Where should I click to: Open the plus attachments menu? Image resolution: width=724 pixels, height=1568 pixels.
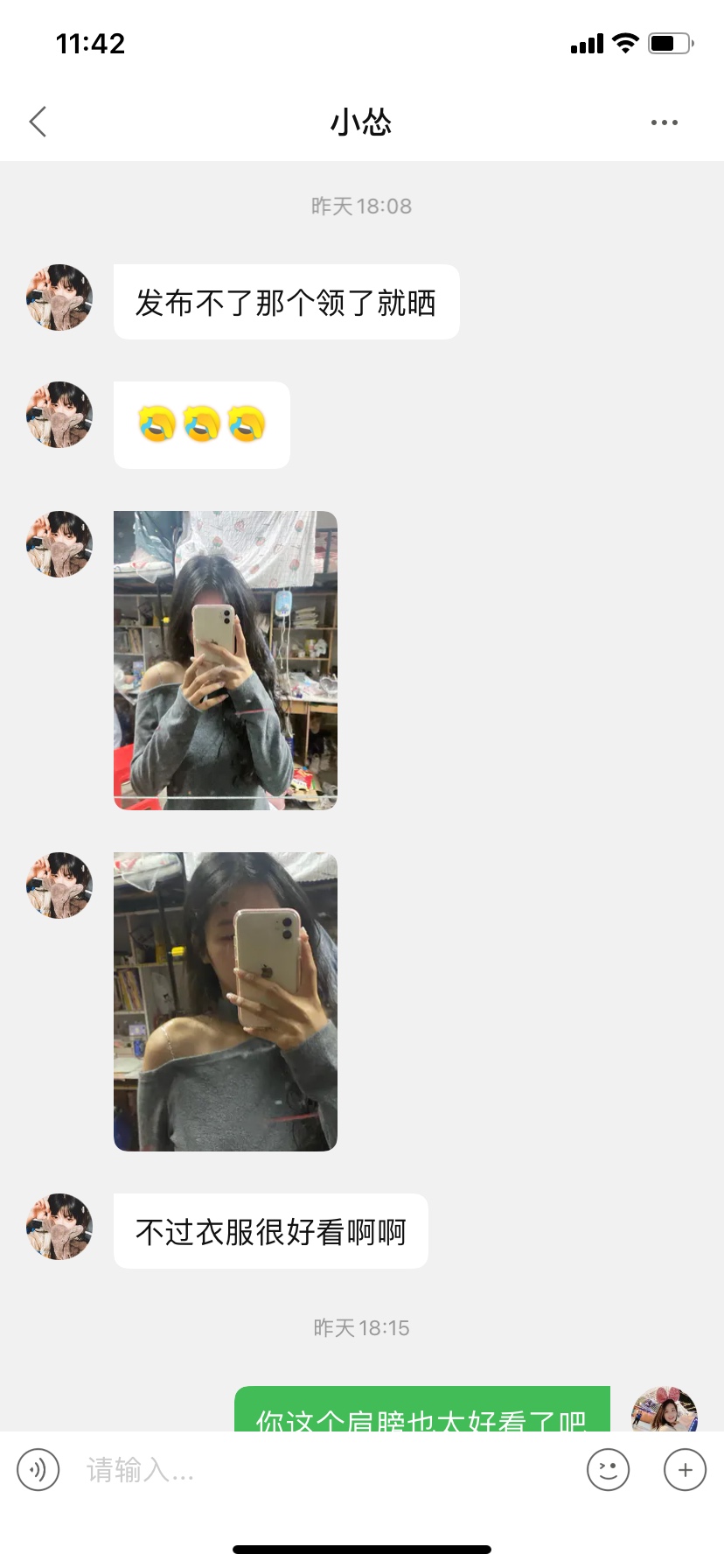(x=686, y=1469)
